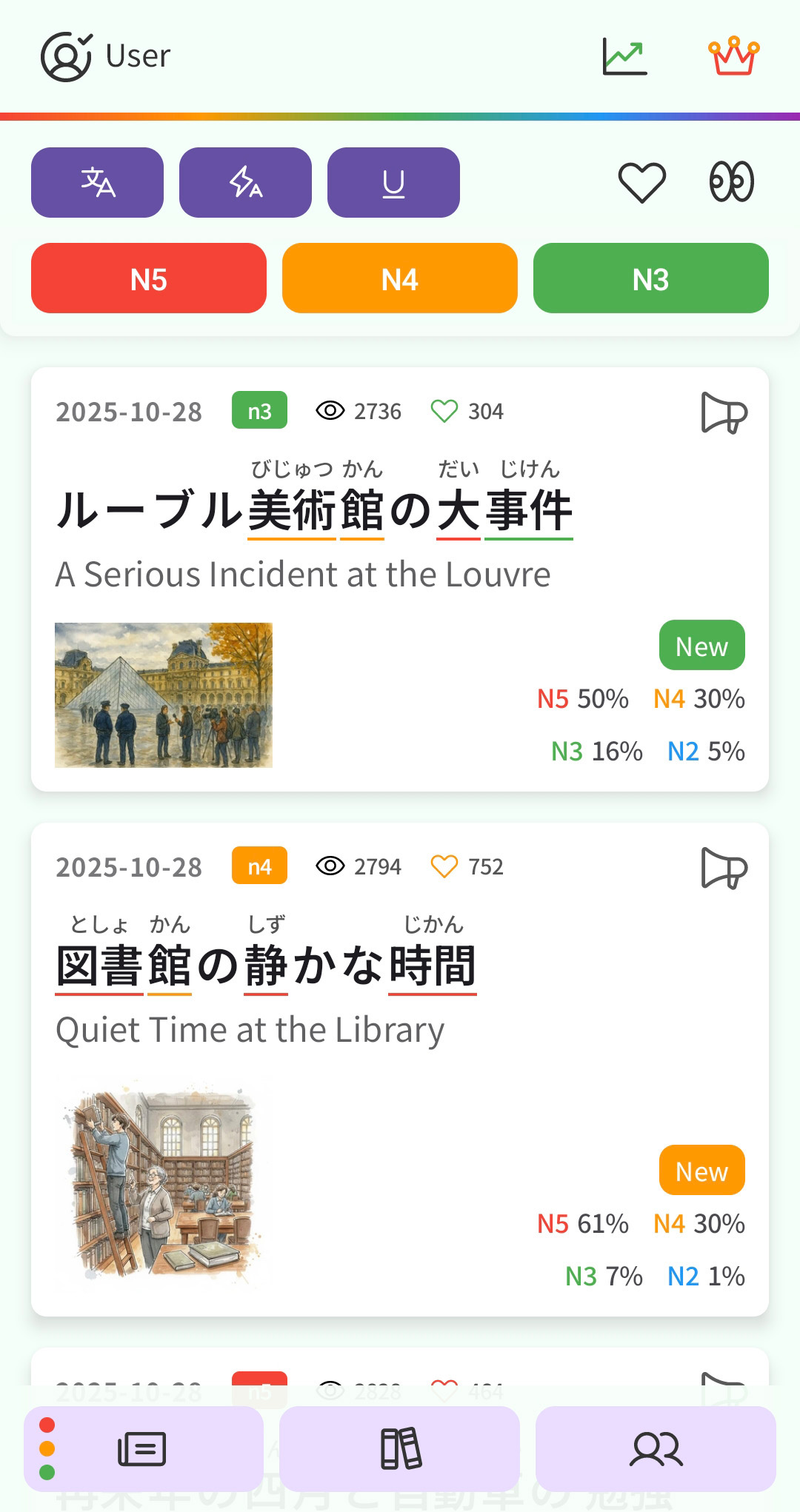Like the Louvre article heart icon
Viewport: 800px width, 1512px height.
tap(444, 412)
